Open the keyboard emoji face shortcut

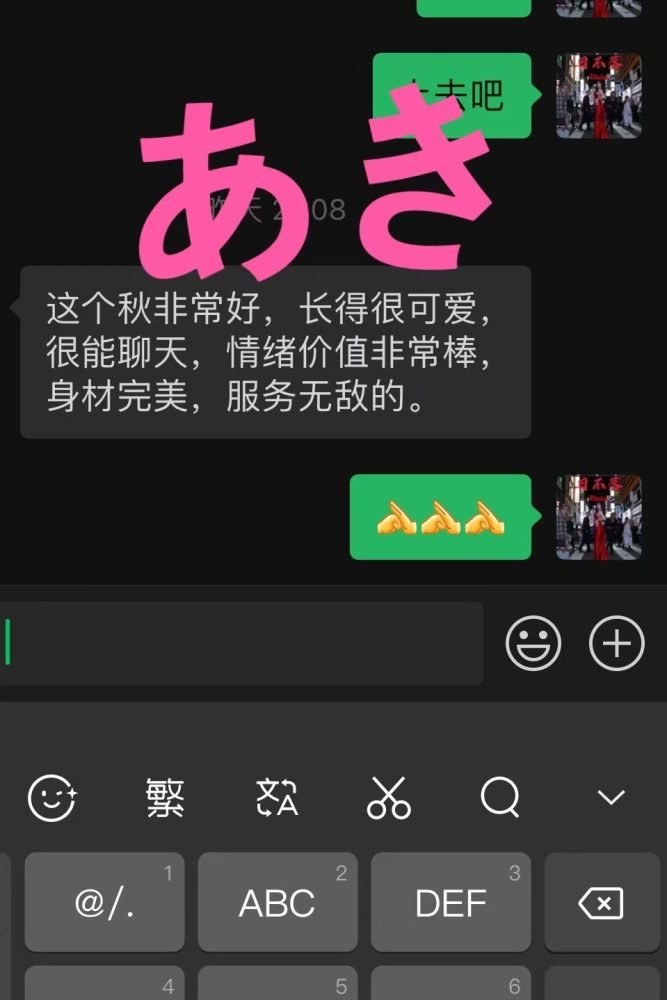(x=52, y=797)
